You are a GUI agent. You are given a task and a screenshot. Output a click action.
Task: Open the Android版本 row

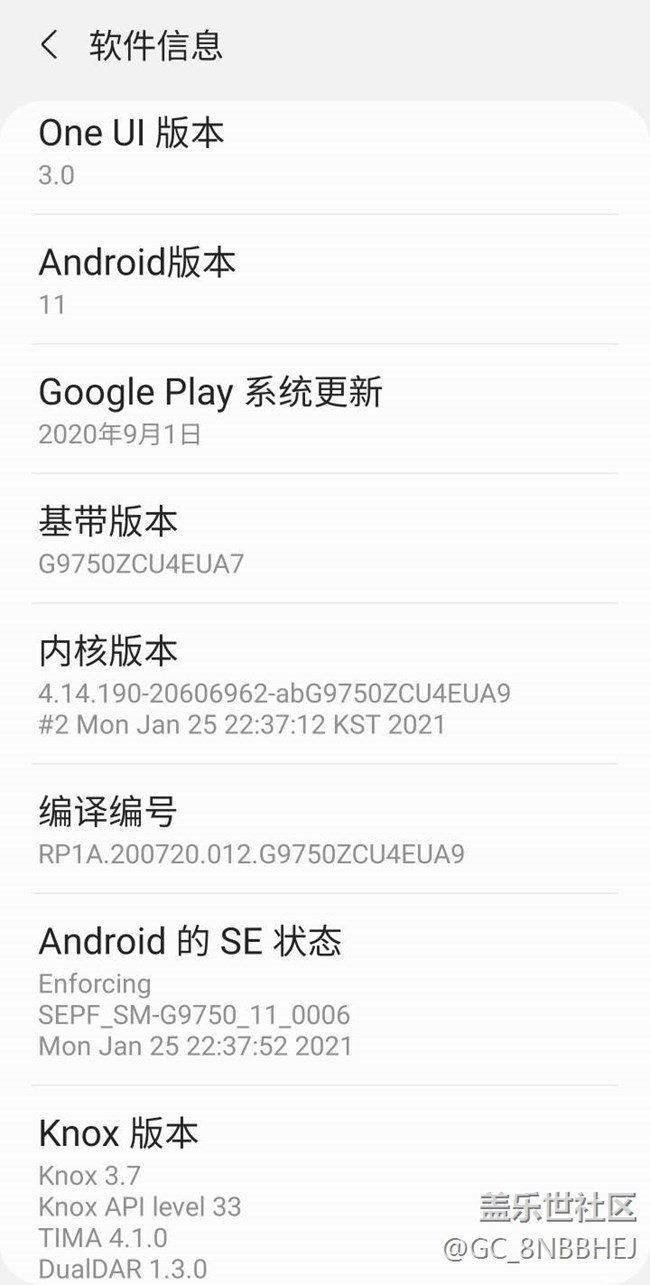pos(324,280)
